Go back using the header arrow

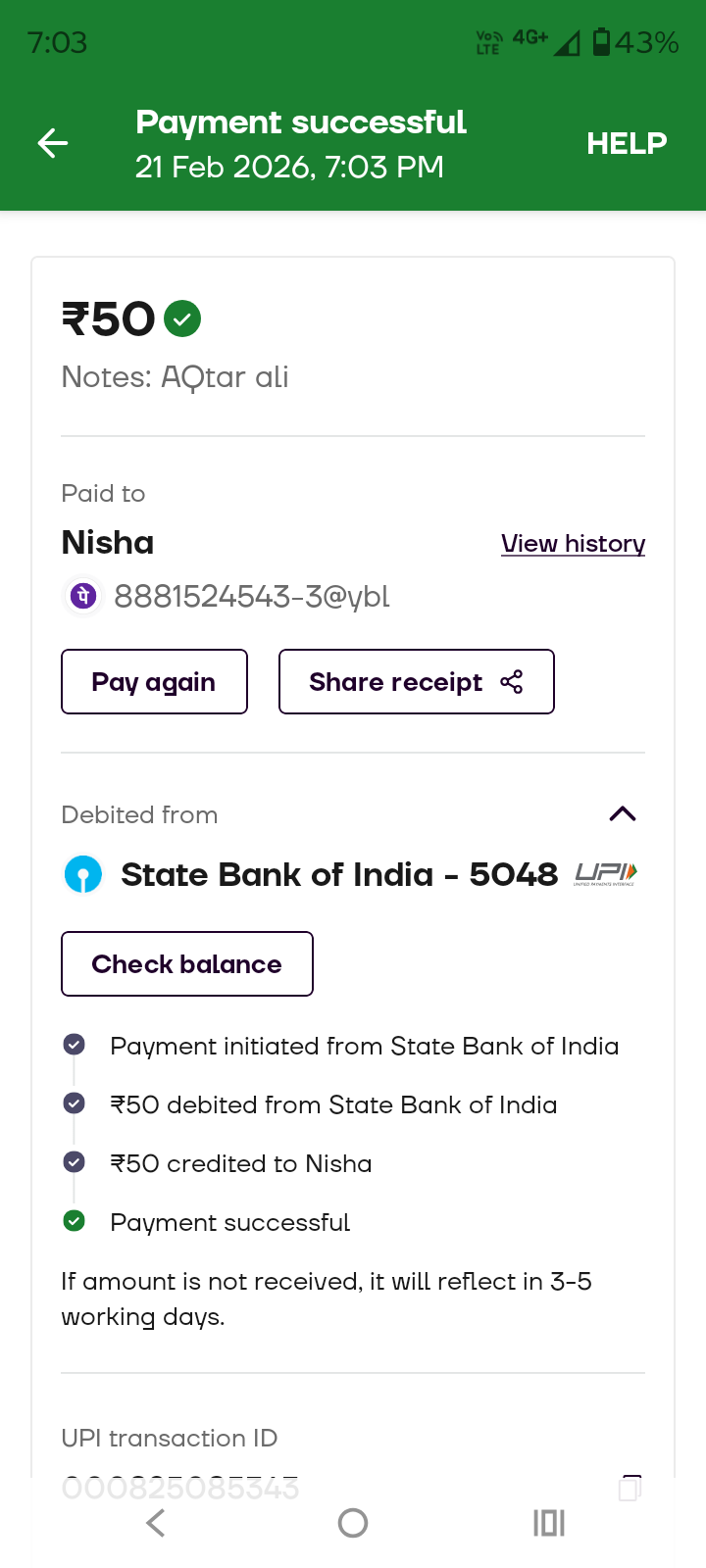[x=53, y=143]
